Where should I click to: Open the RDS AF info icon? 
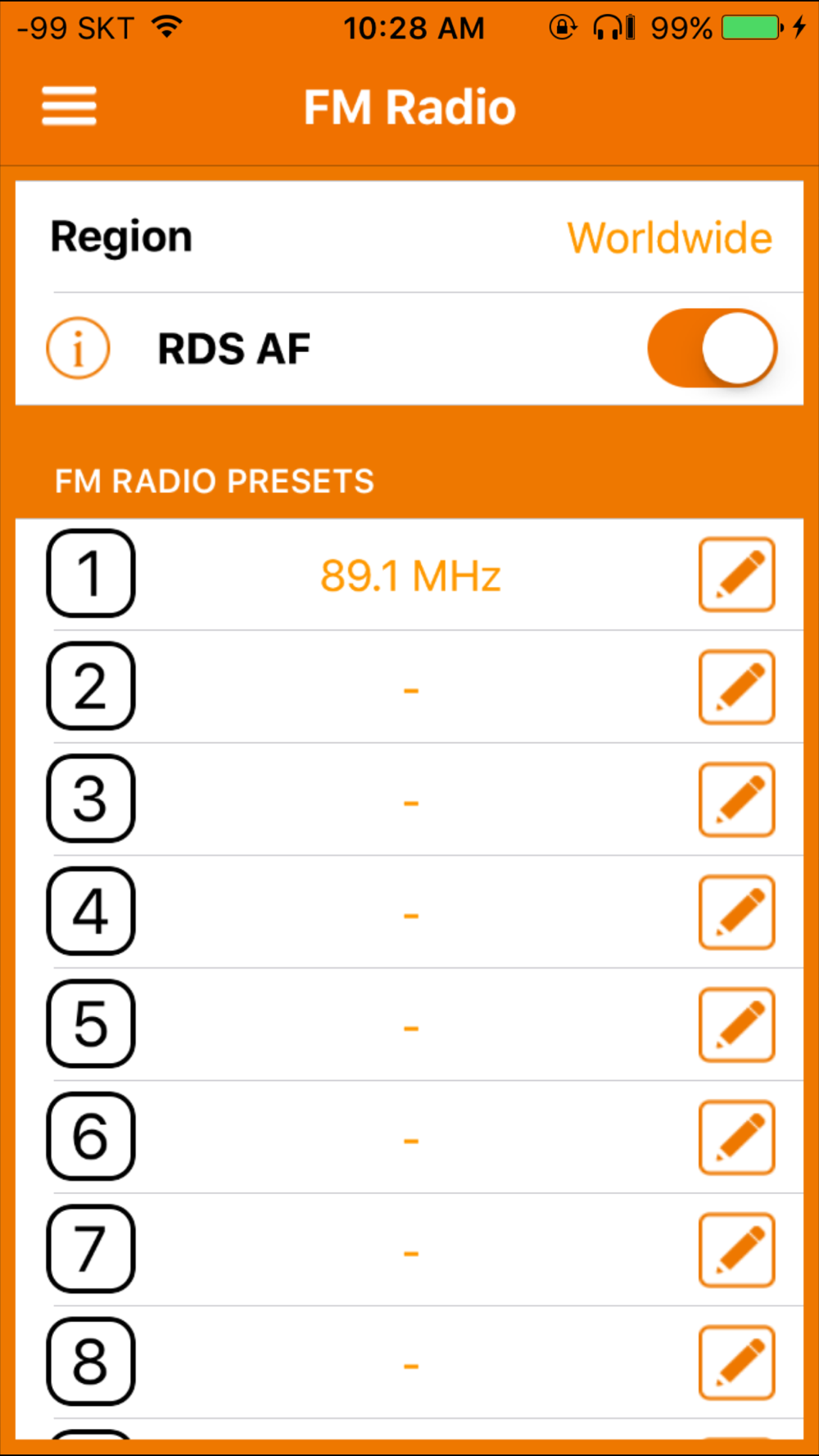point(78,348)
